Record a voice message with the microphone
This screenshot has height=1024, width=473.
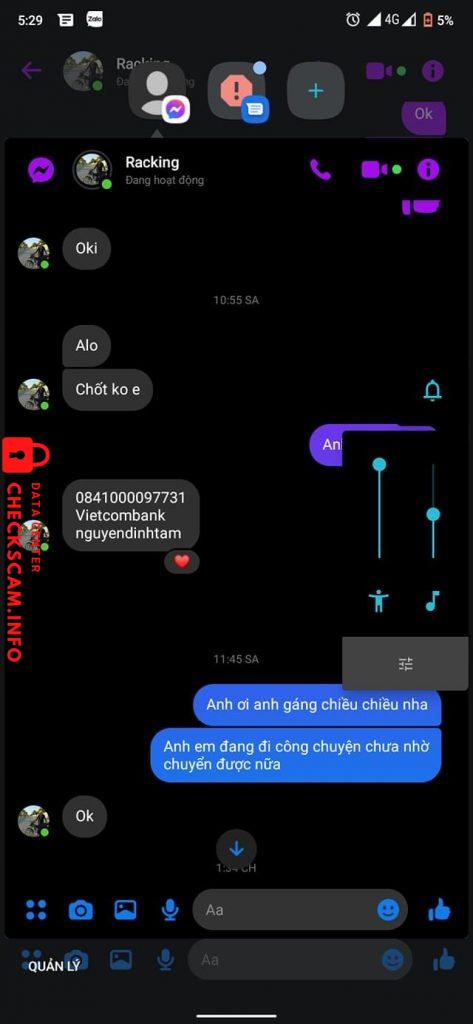coord(170,909)
